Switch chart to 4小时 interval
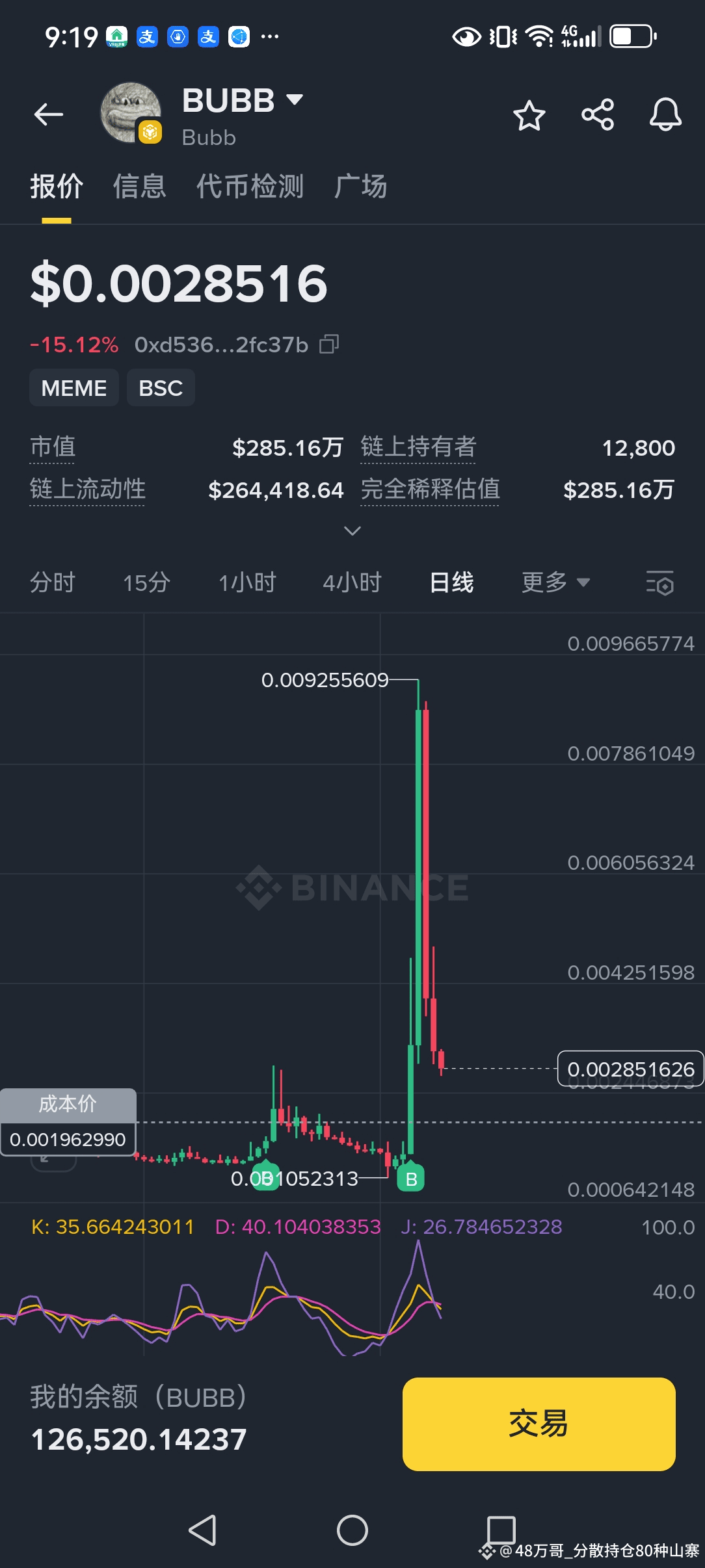 click(x=352, y=582)
